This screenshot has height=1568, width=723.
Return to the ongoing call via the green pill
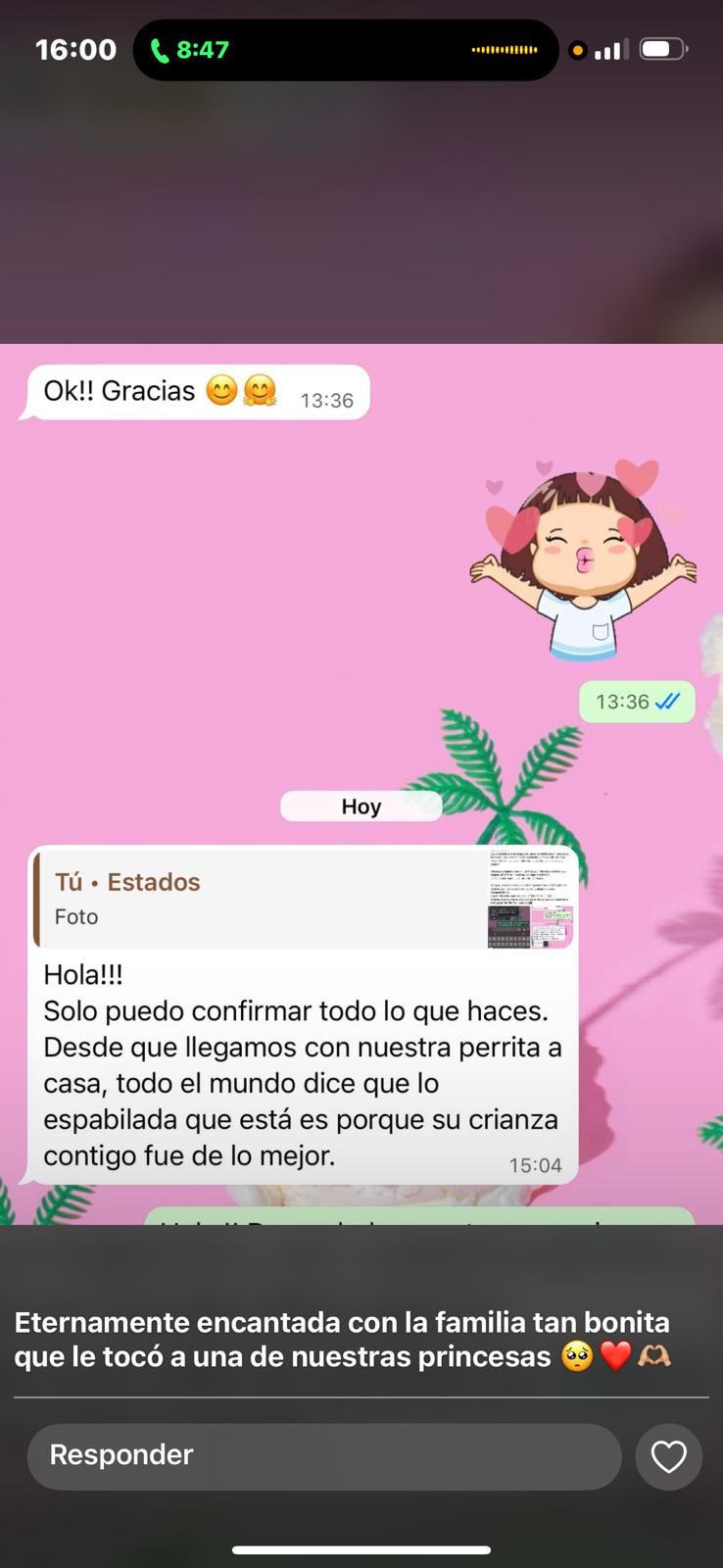point(191,50)
